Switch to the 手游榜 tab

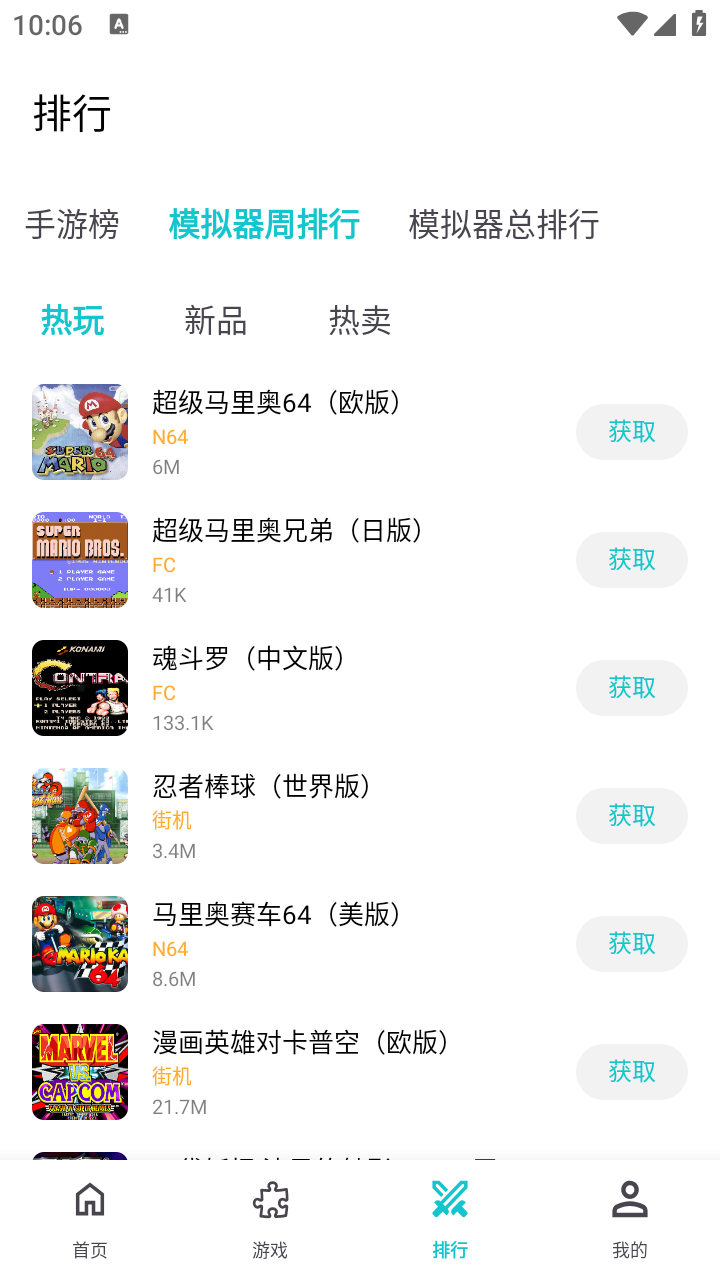click(x=73, y=226)
